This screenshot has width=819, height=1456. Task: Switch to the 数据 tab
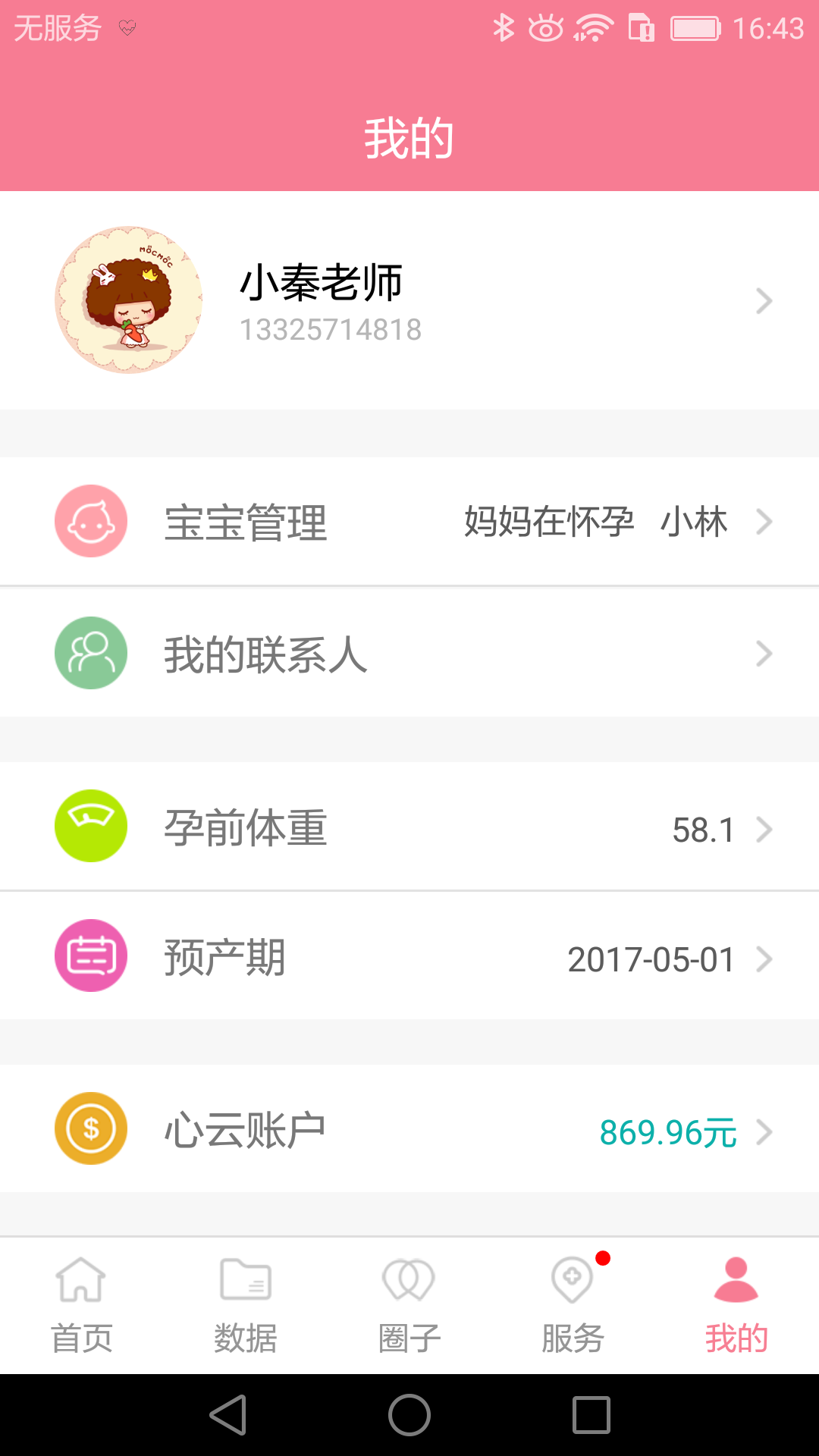(246, 1306)
